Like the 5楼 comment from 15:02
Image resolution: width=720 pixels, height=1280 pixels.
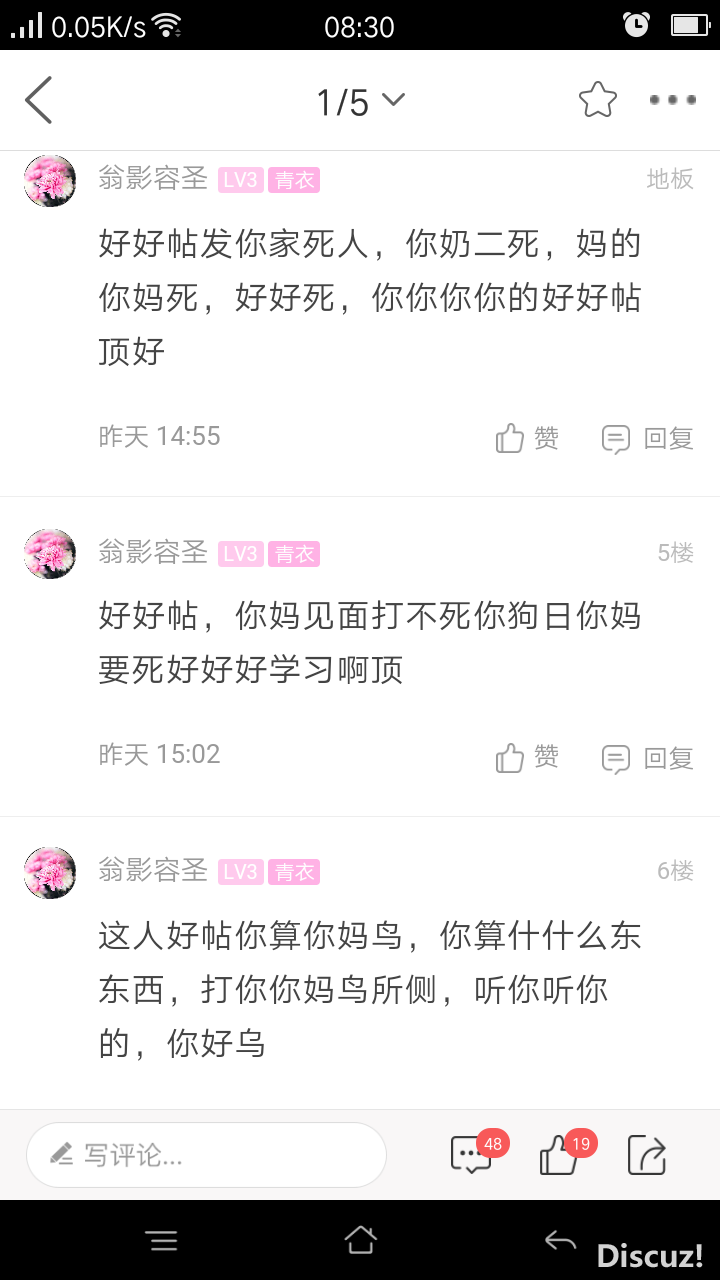coord(527,758)
